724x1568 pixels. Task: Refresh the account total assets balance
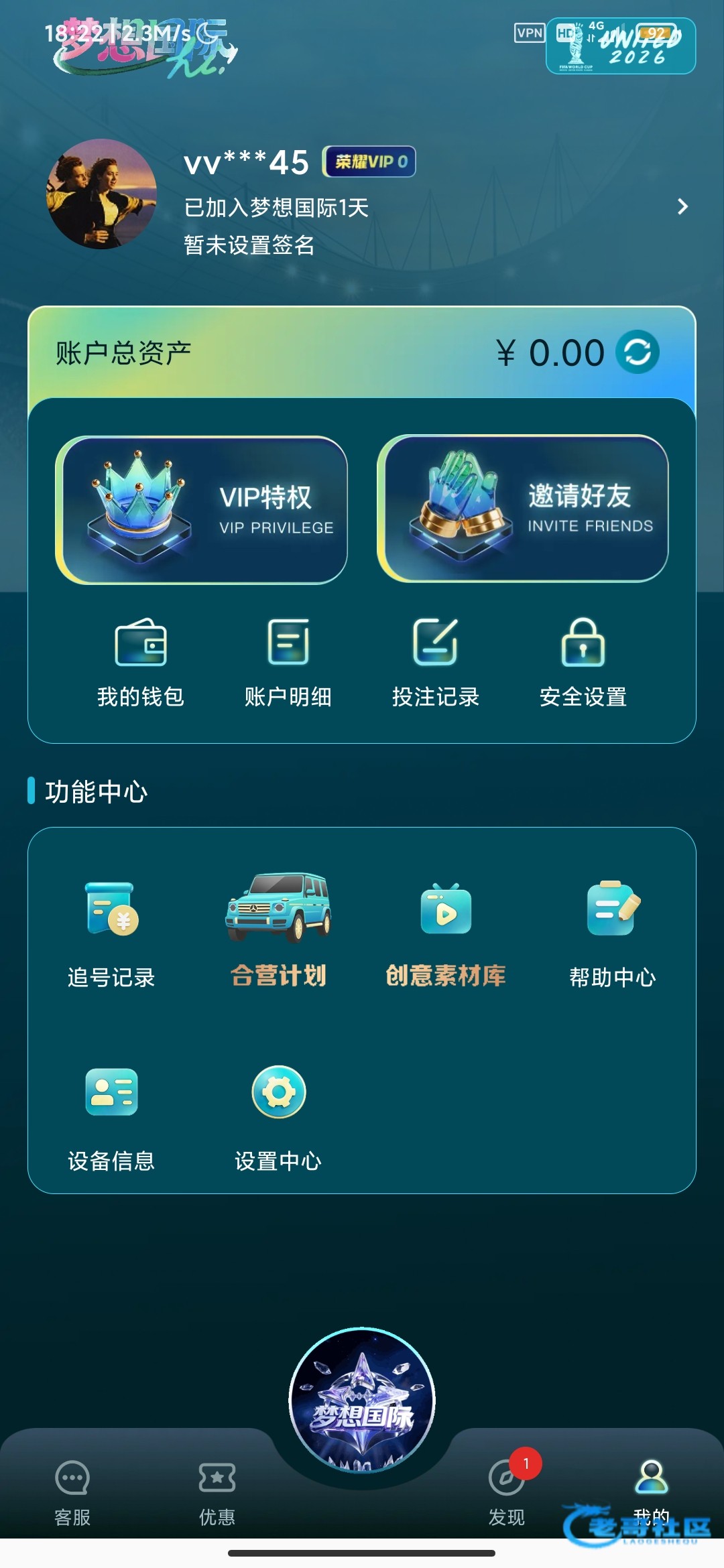click(638, 352)
